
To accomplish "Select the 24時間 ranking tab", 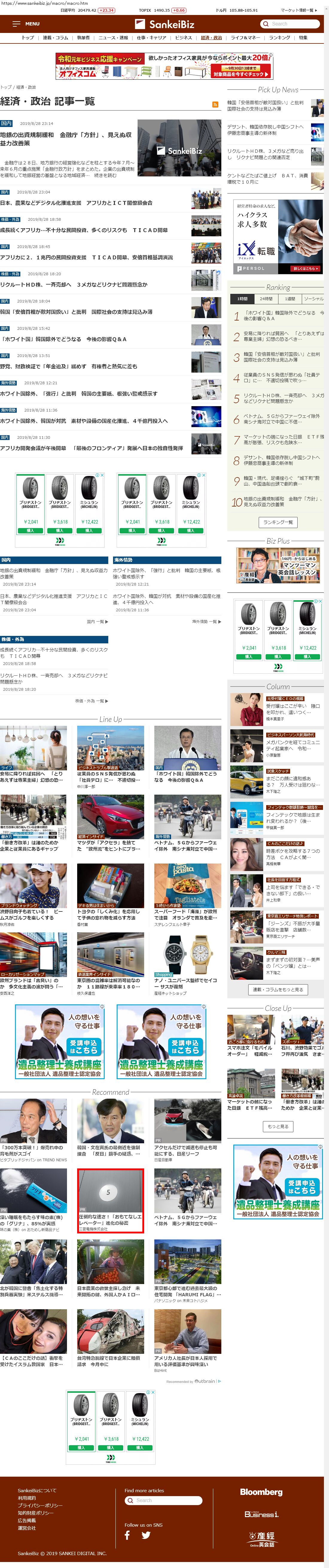I will (x=266, y=299).
